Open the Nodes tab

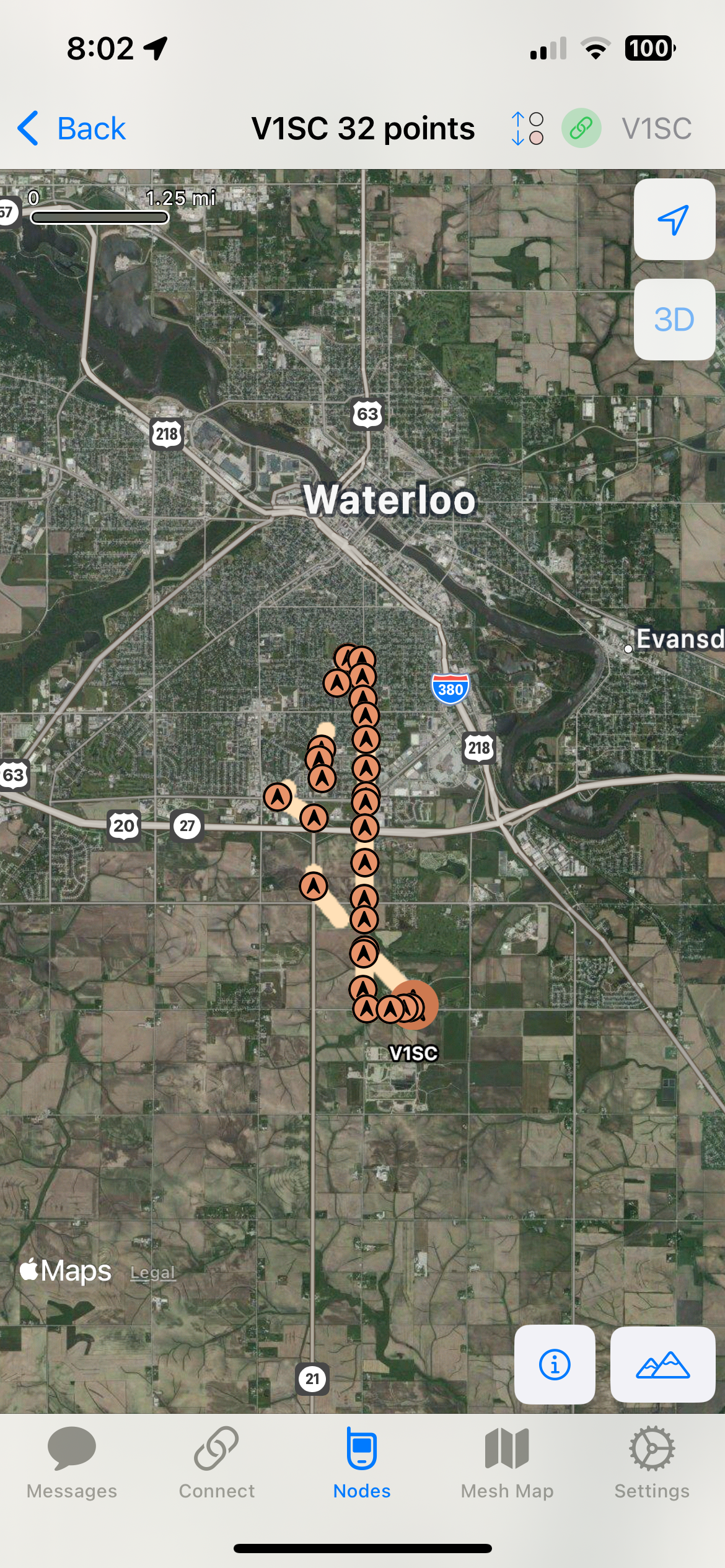[362, 1463]
